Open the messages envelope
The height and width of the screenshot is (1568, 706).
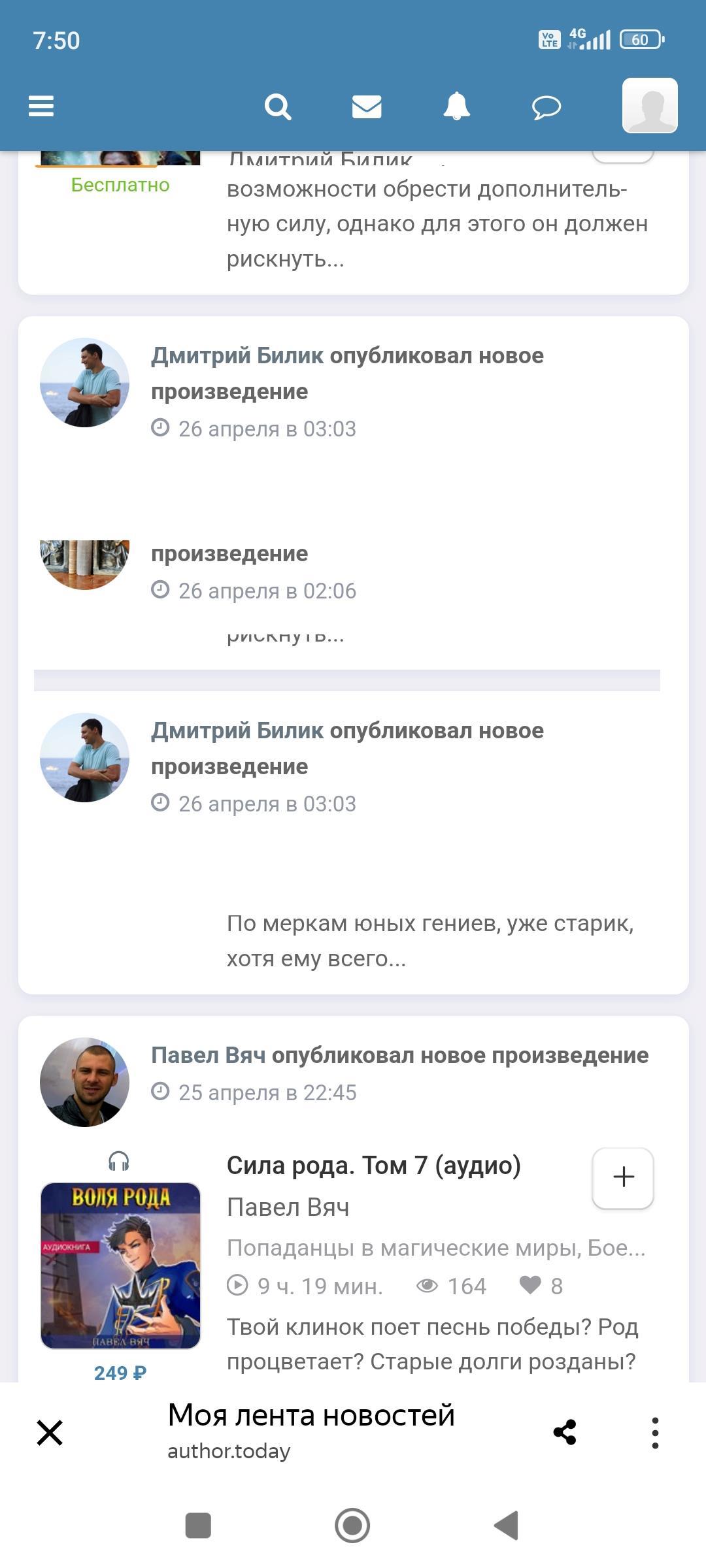point(367,106)
